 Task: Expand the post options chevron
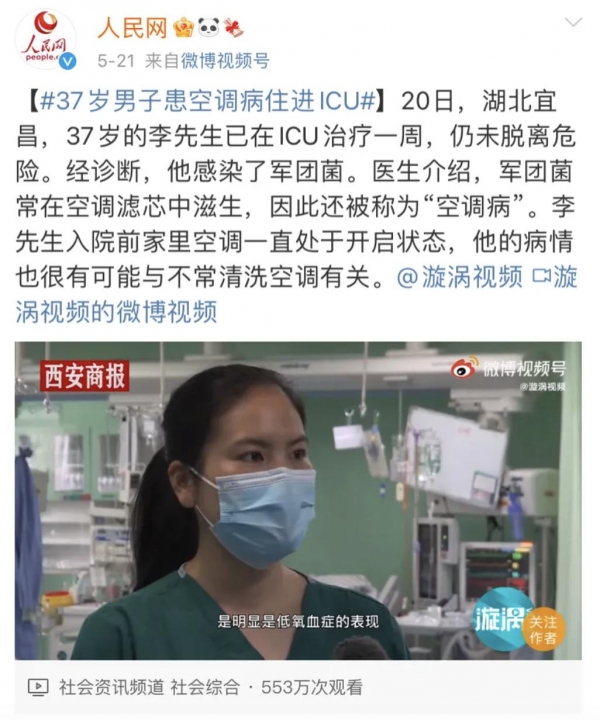[572, 22]
